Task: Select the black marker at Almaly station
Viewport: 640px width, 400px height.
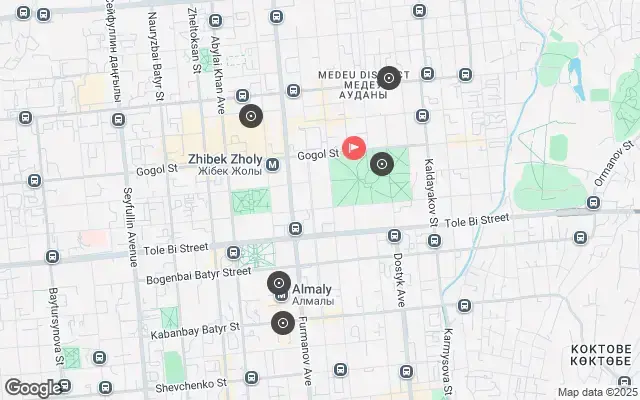Action: pyautogui.click(x=279, y=284)
